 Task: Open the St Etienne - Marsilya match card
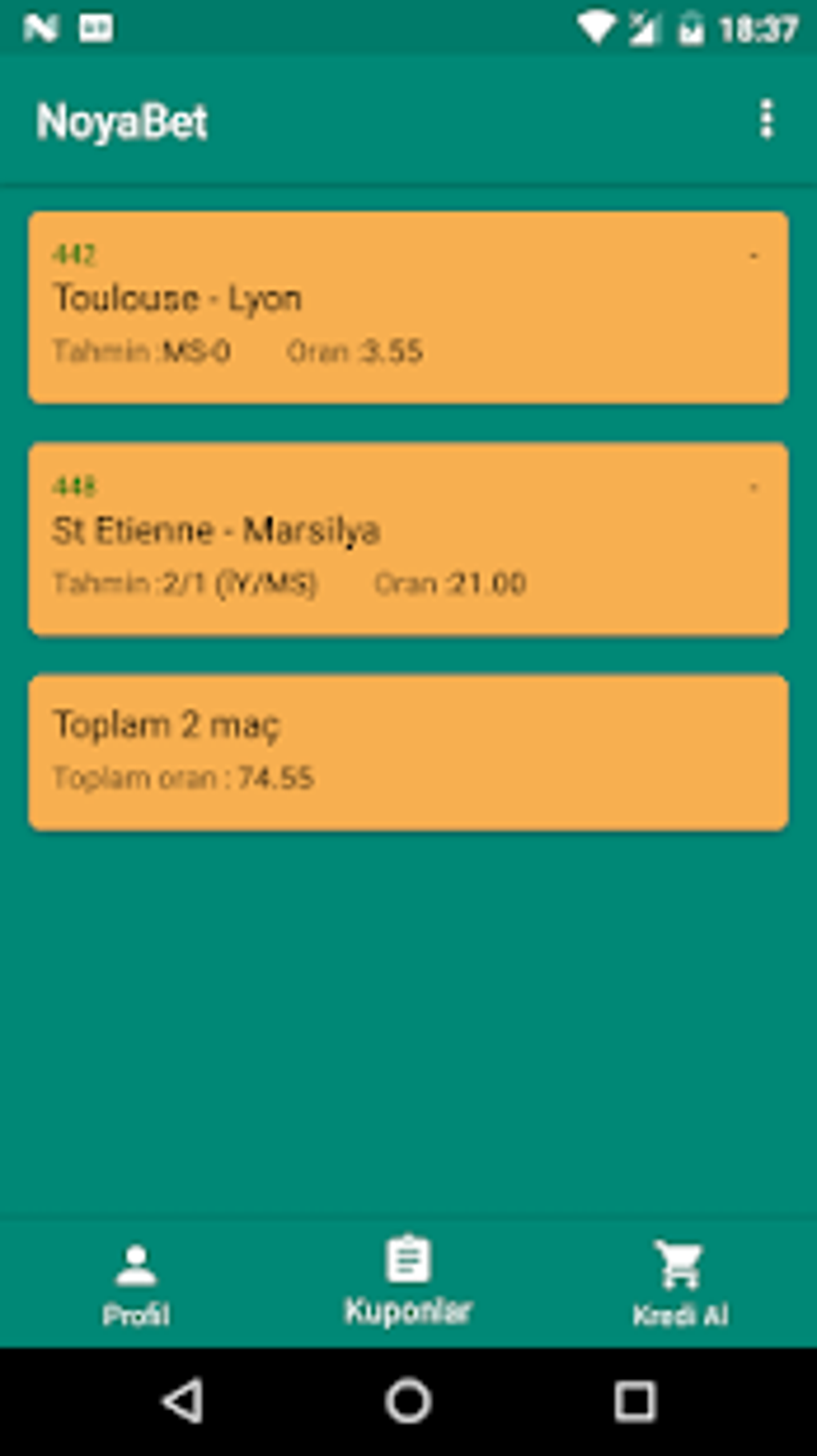(x=408, y=538)
